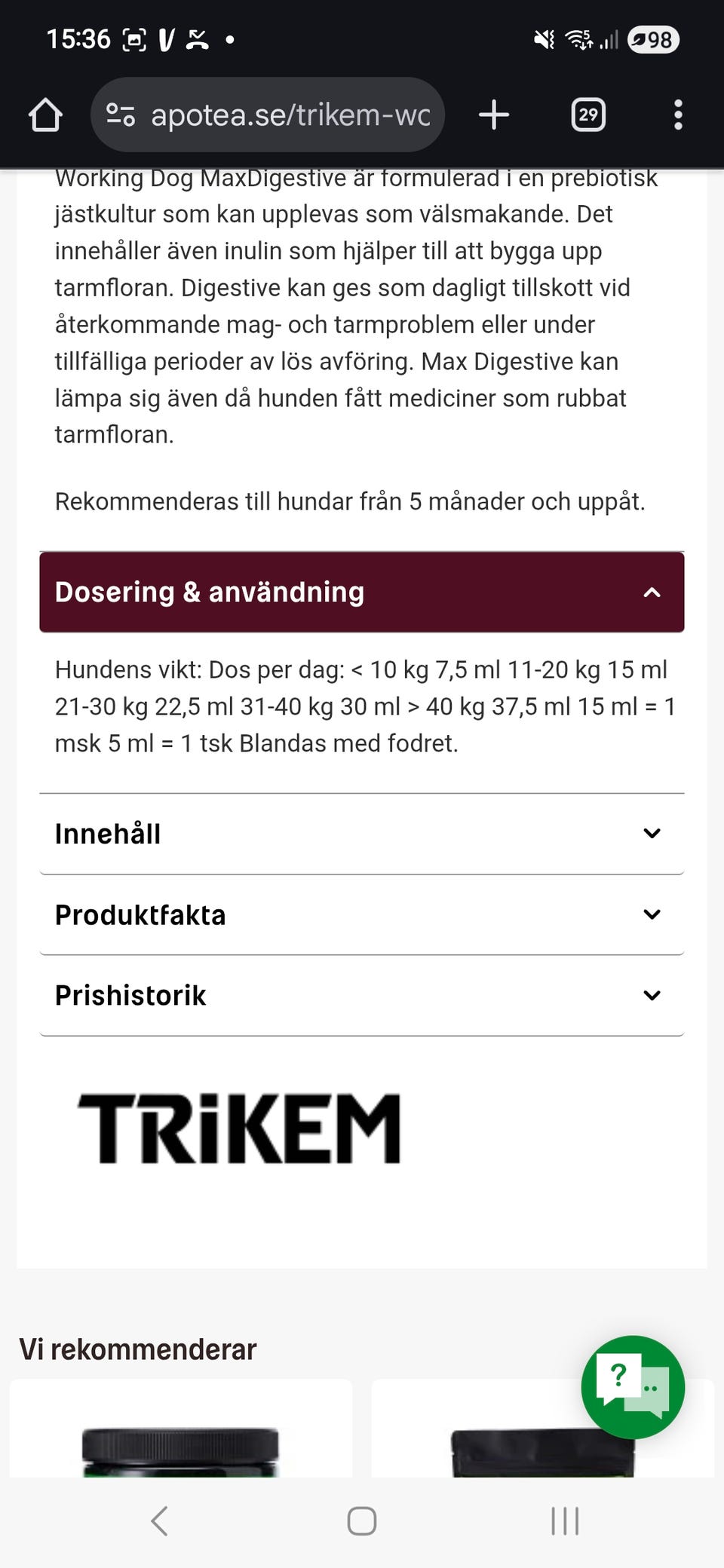Go to the browser home page
This screenshot has height=1568, width=724.
coord(45,115)
